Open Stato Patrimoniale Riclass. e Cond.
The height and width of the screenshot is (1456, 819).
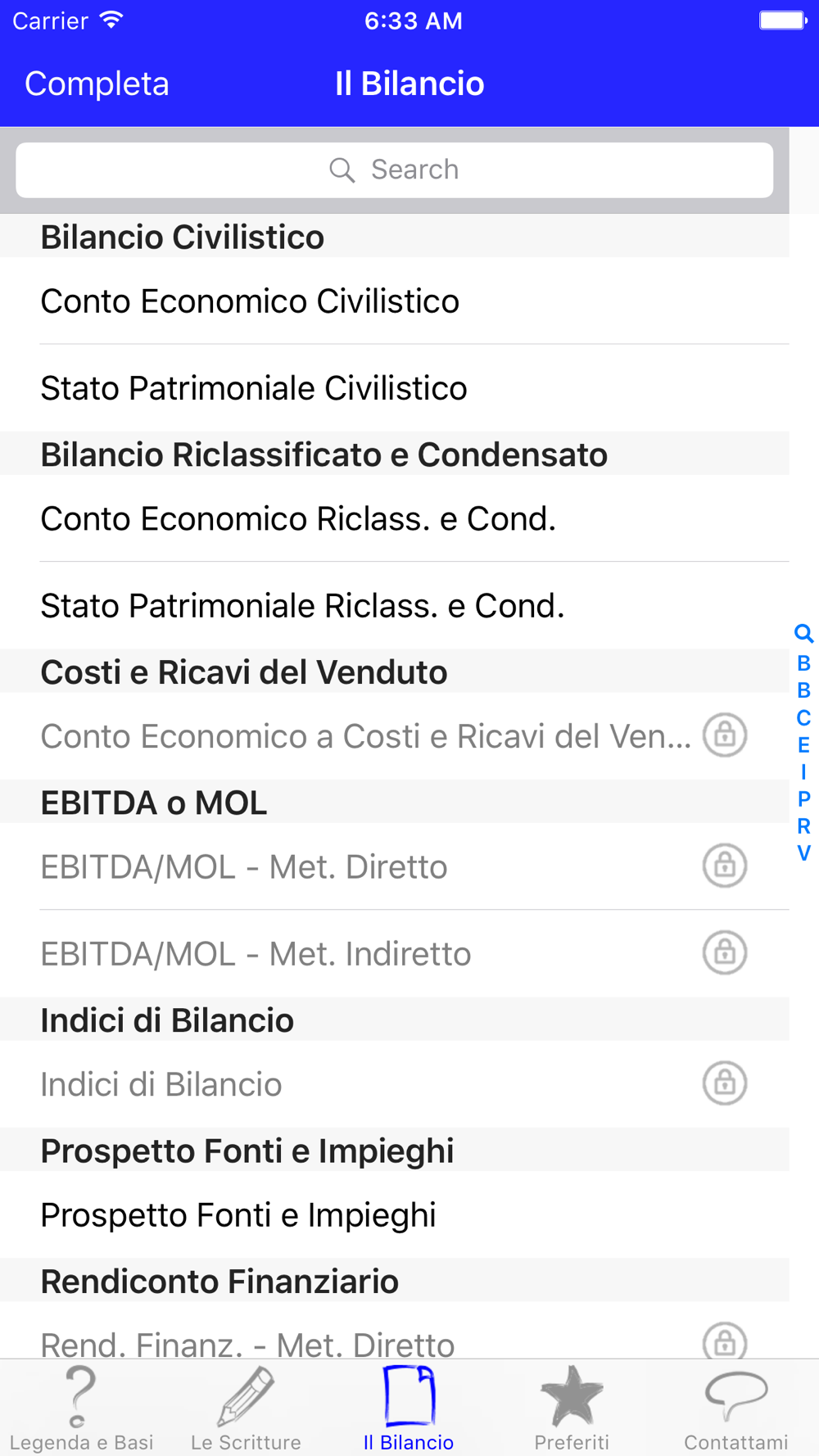(x=395, y=606)
